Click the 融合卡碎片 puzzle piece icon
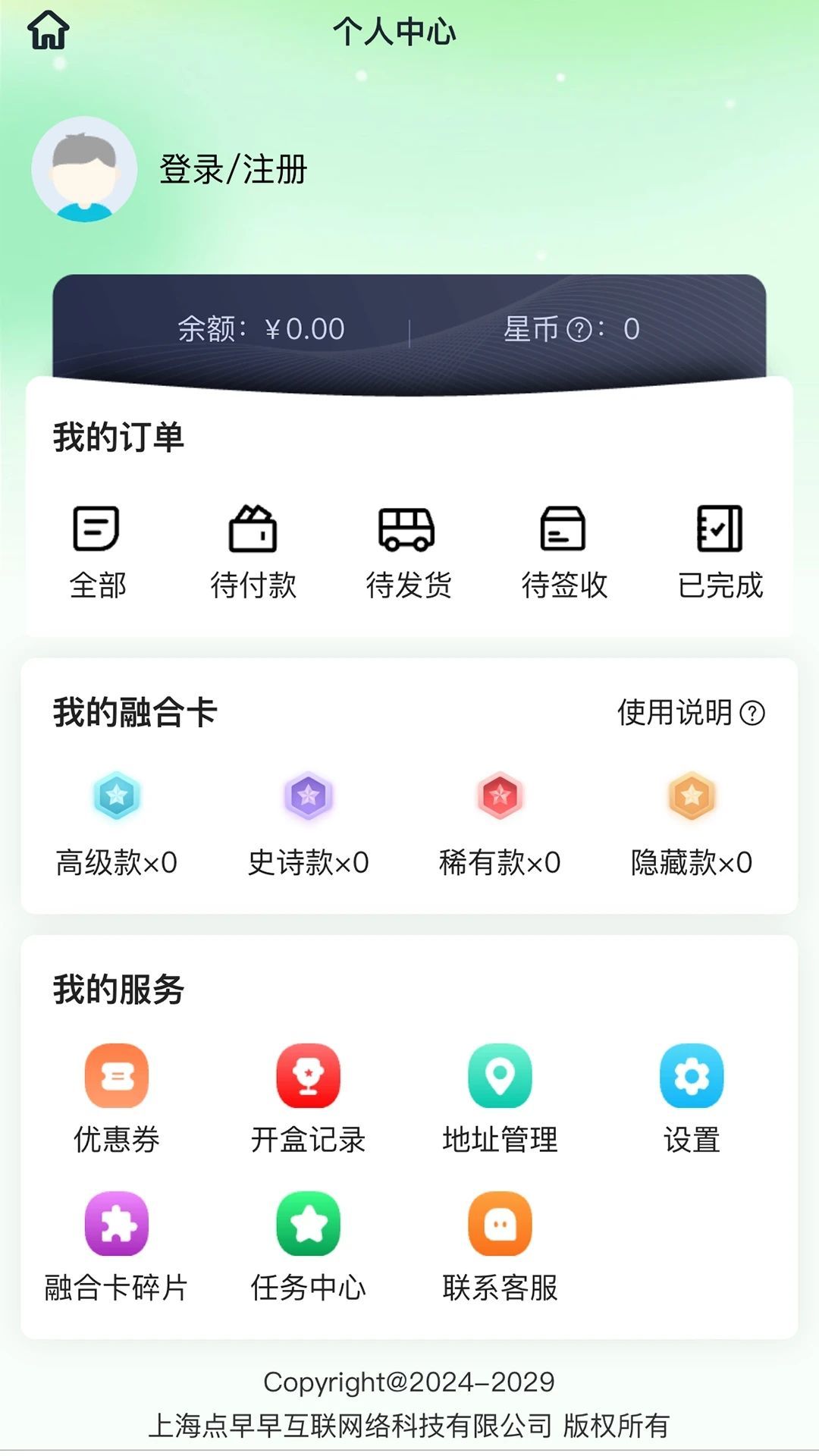The image size is (819, 1456). coord(115,1223)
